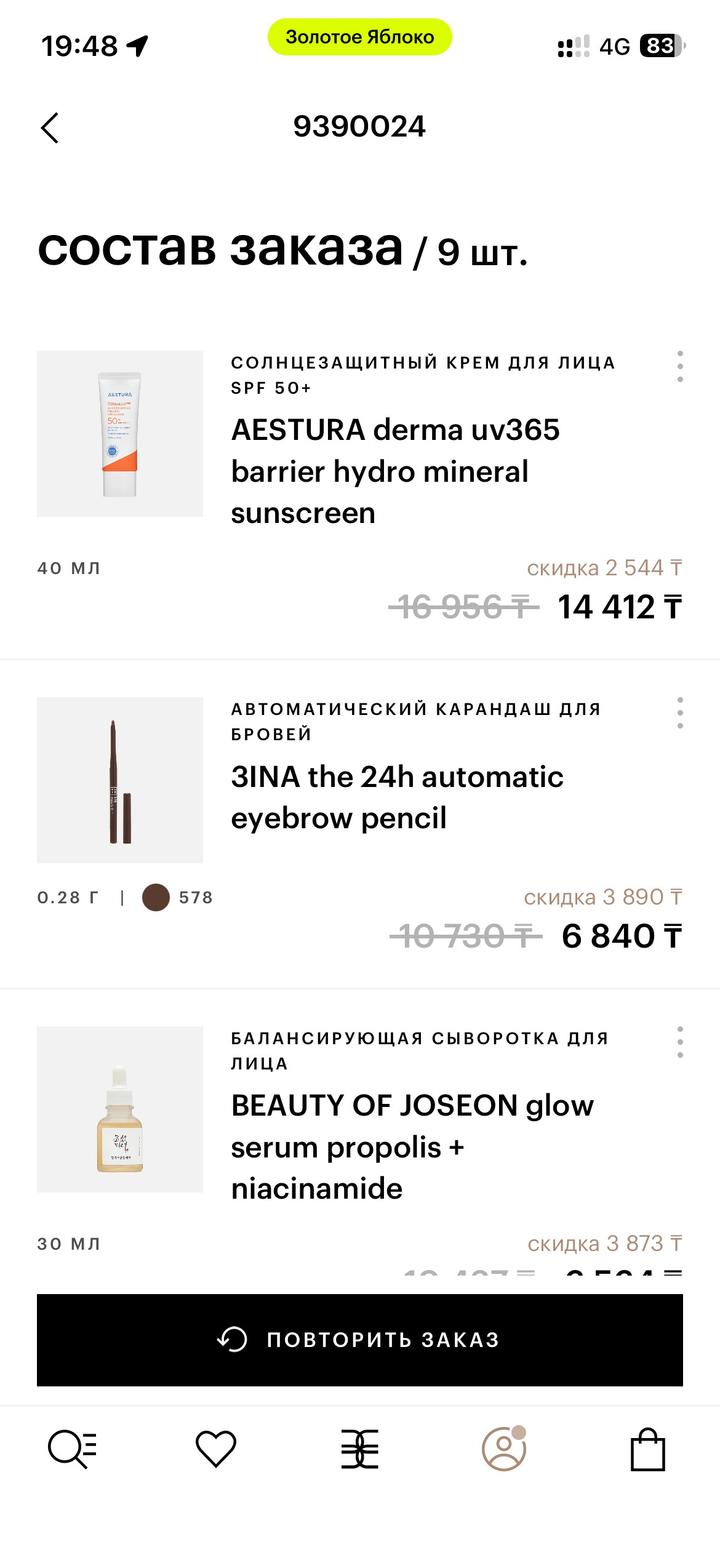Screen dimensions: 720x1558
Task: Repeat the order with Повторить заказ
Action: click(x=360, y=1340)
